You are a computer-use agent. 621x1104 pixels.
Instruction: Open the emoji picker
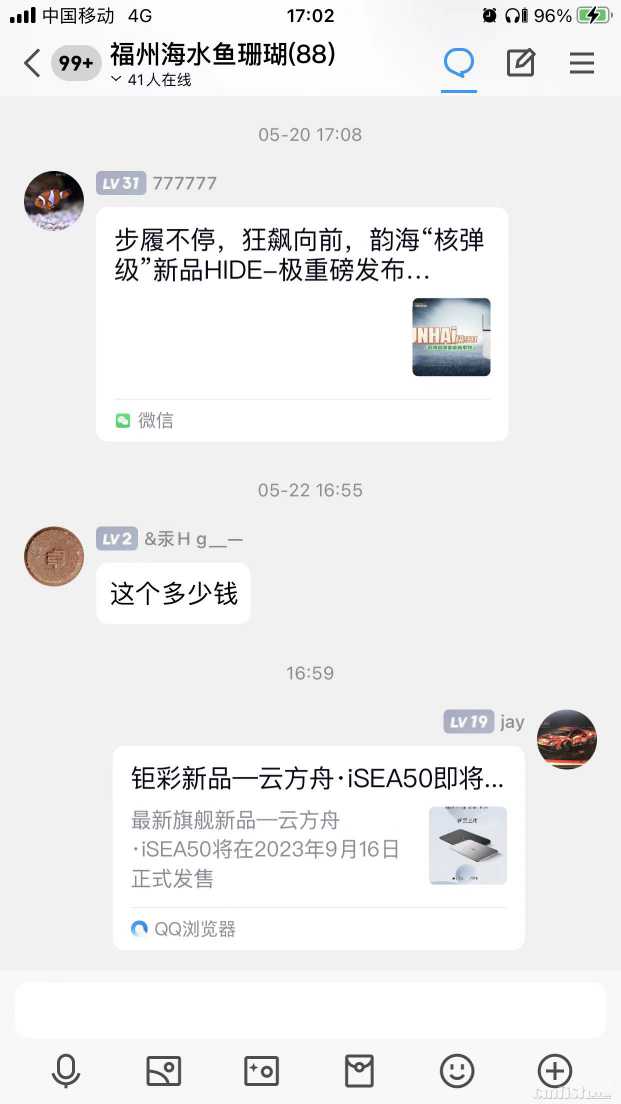[x=457, y=1071]
